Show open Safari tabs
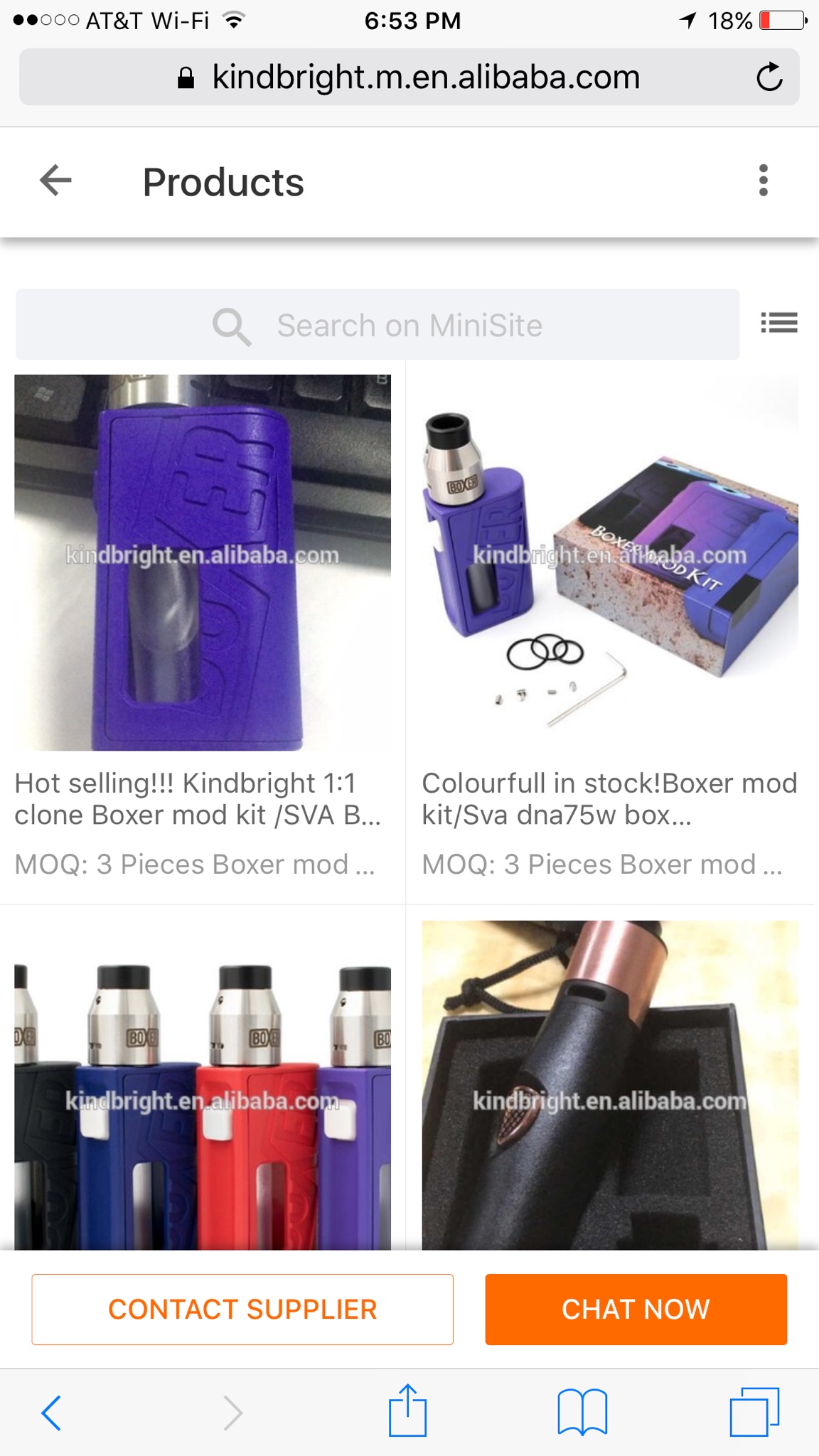Screen dimensions: 819x1456 click(754, 1412)
